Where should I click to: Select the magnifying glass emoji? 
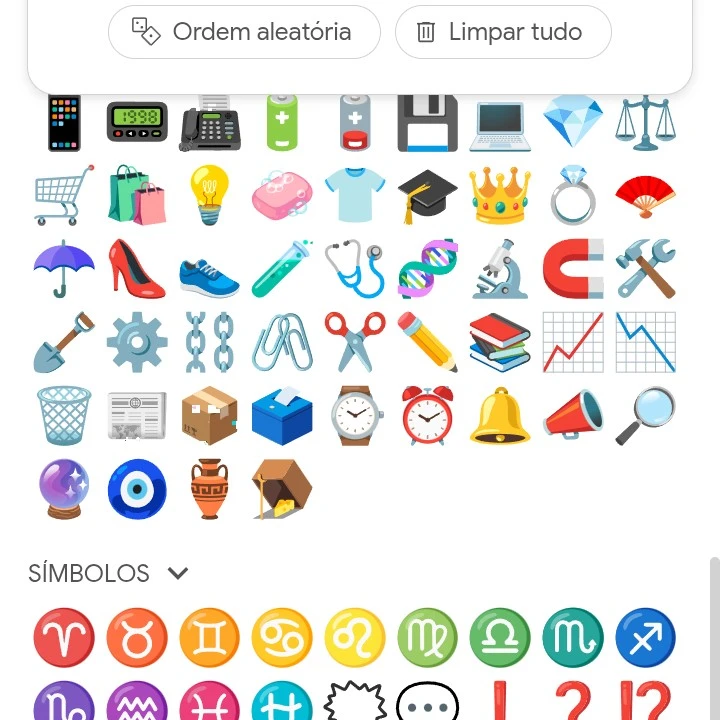click(645, 415)
